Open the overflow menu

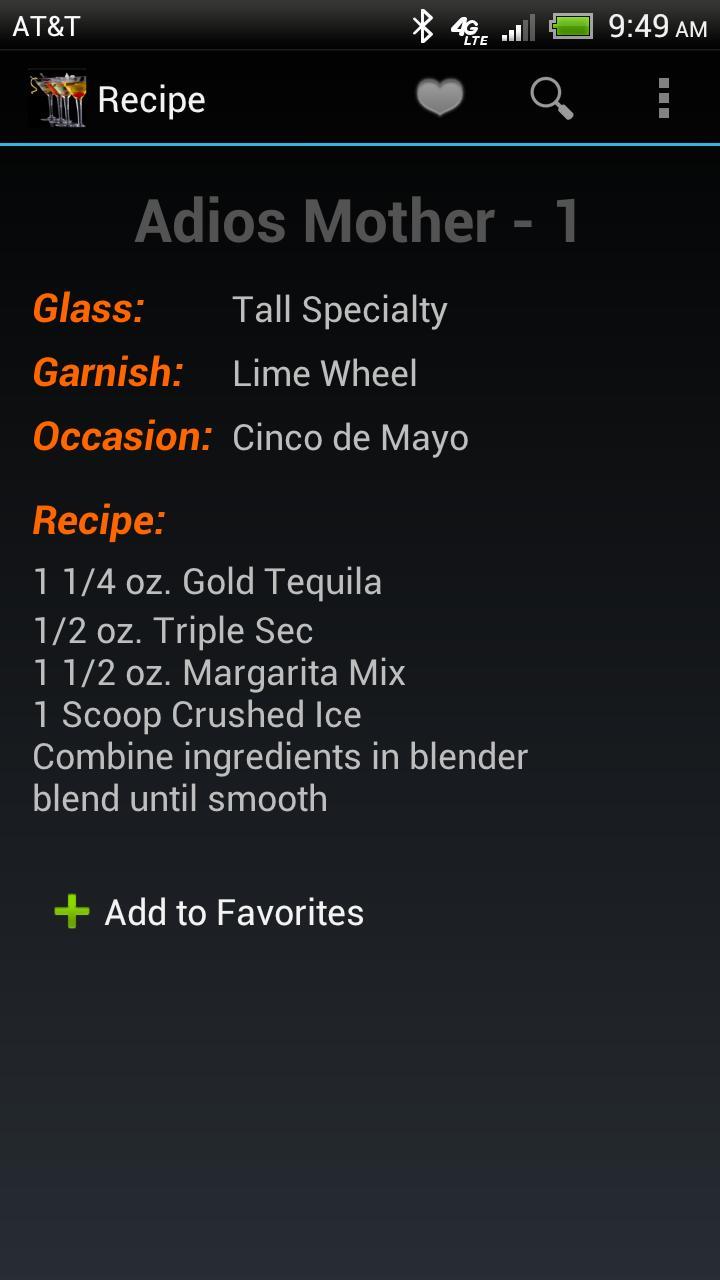(663, 98)
